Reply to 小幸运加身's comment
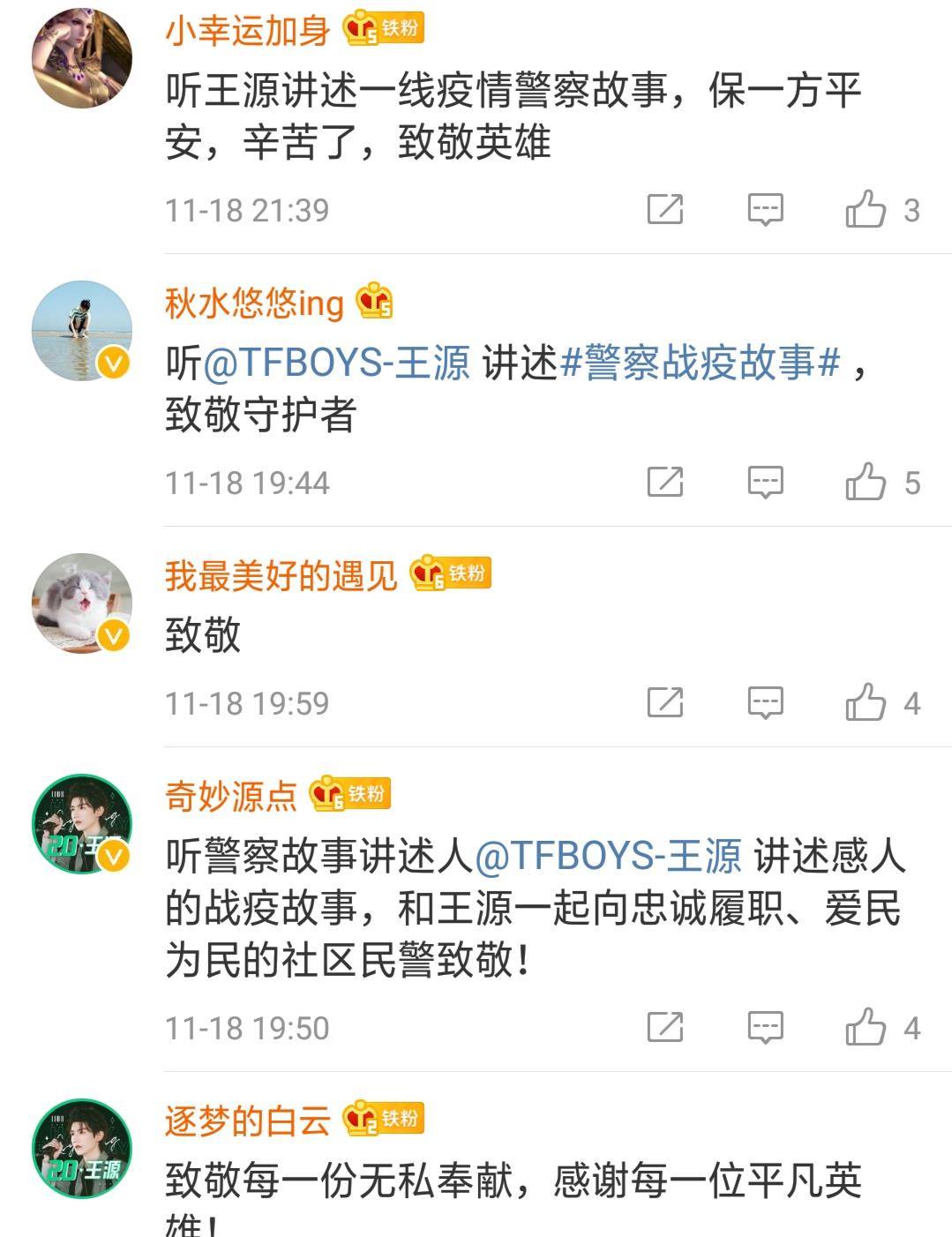952x1237 pixels. pyautogui.click(x=765, y=210)
